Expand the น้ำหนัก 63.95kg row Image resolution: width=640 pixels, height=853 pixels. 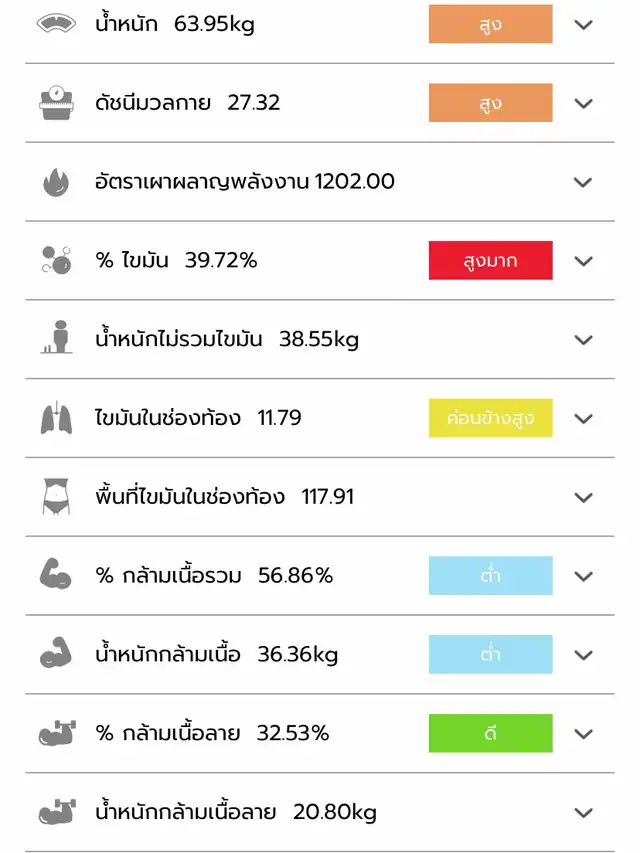point(584,25)
